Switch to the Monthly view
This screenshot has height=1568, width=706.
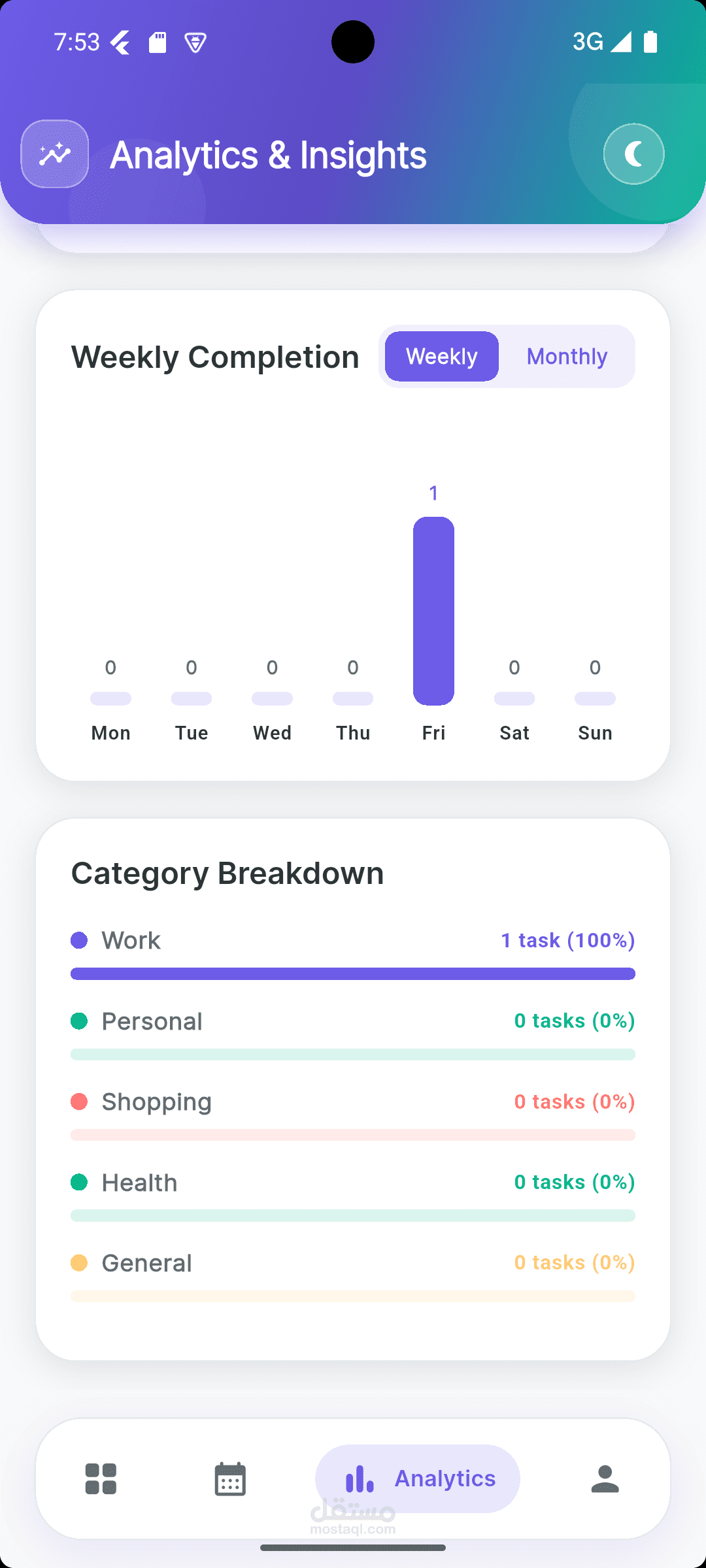click(567, 357)
